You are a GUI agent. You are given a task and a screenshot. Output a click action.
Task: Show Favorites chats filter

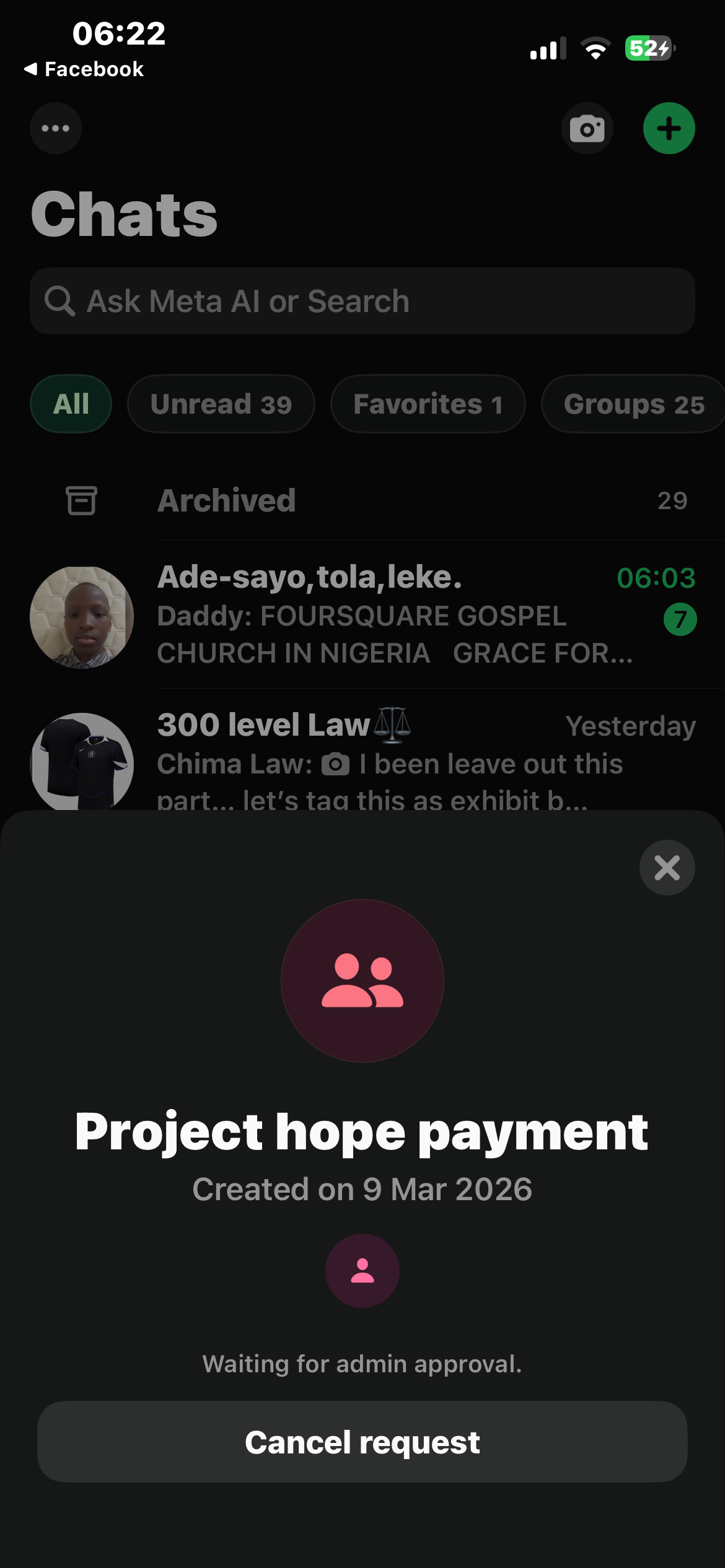click(428, 404)
